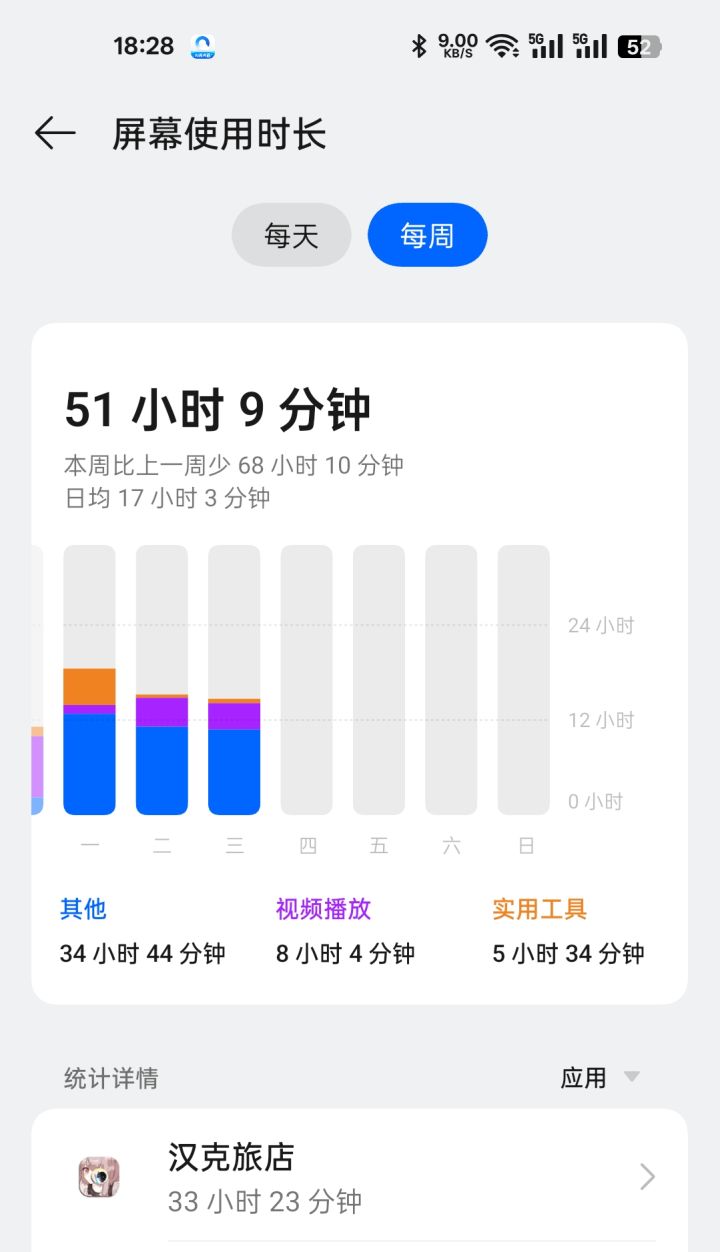Tap the 18:28 clock in the status bar
This screenshot has height=1252, width=720.
141,44
